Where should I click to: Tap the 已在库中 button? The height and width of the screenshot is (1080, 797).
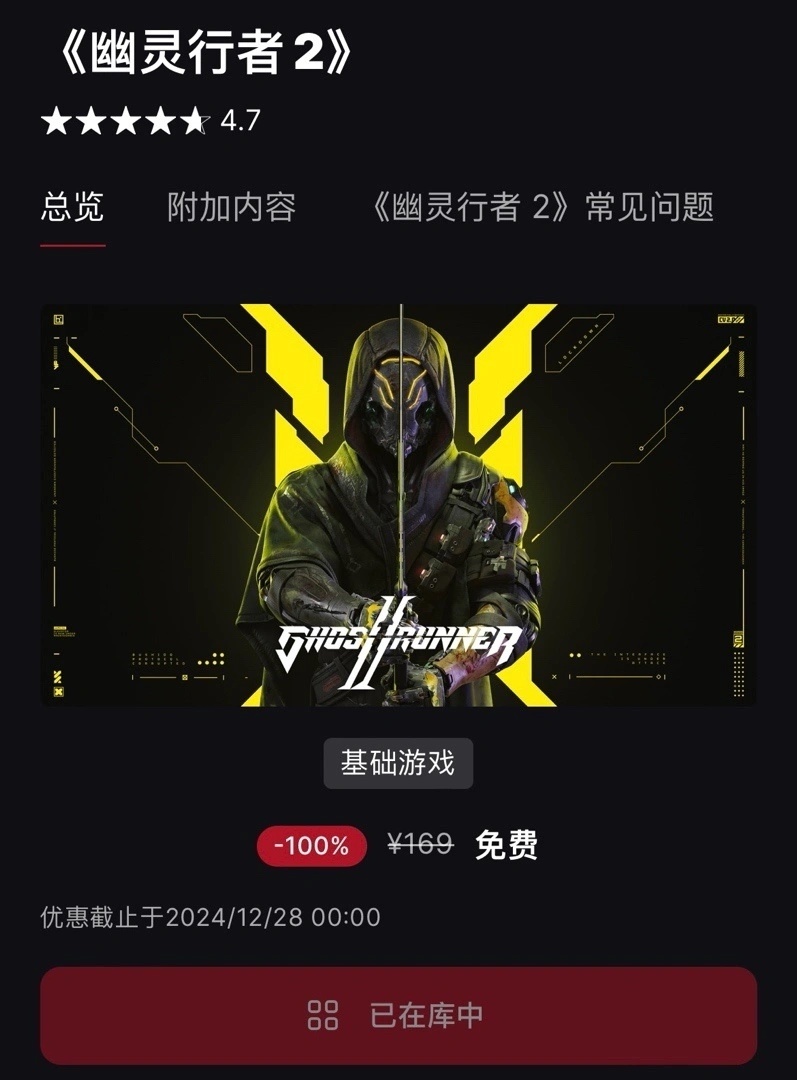click(x=398, y=1015)
